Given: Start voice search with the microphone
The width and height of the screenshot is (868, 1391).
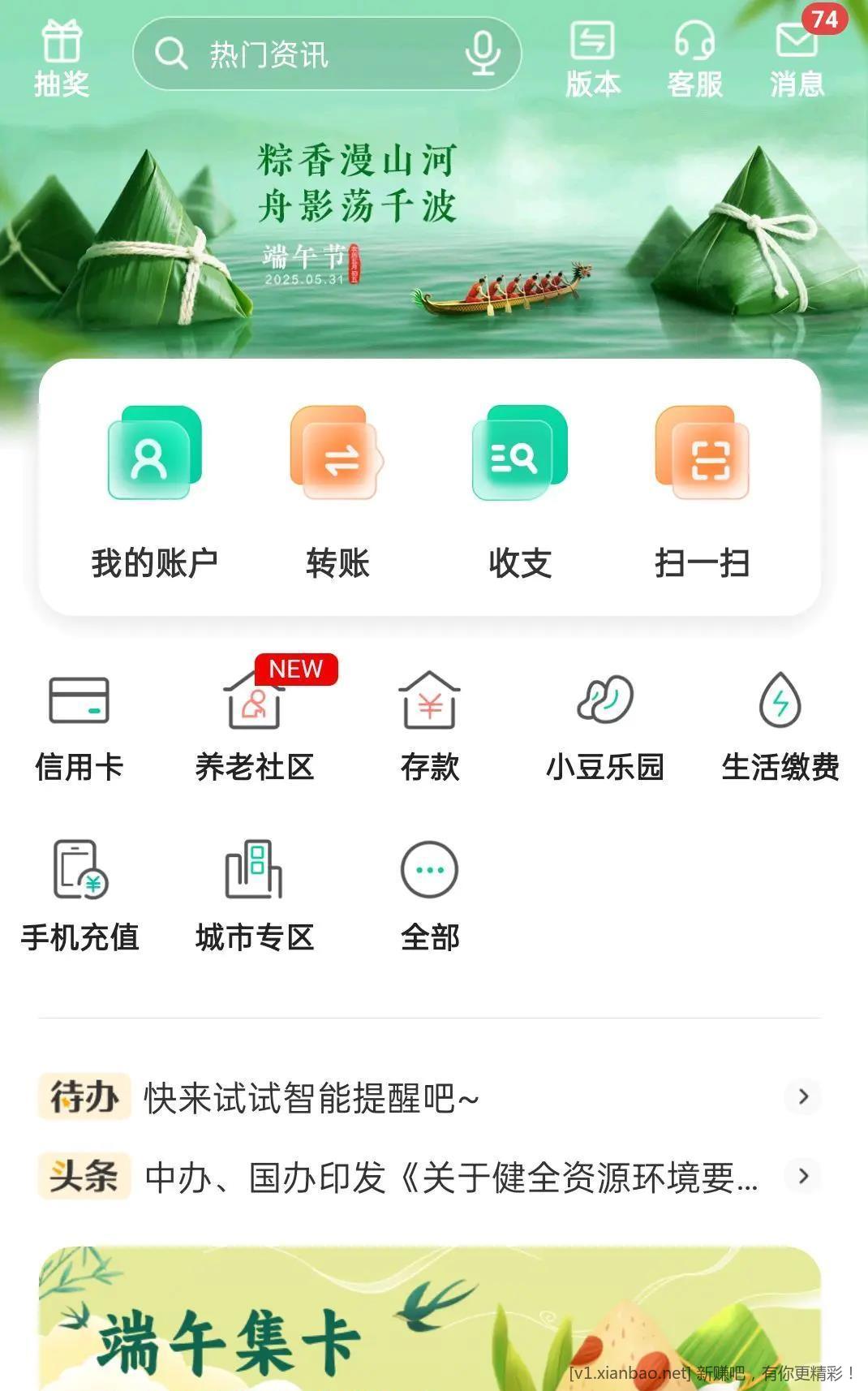Looking at the screenshot, I should (x=483, y=54).
